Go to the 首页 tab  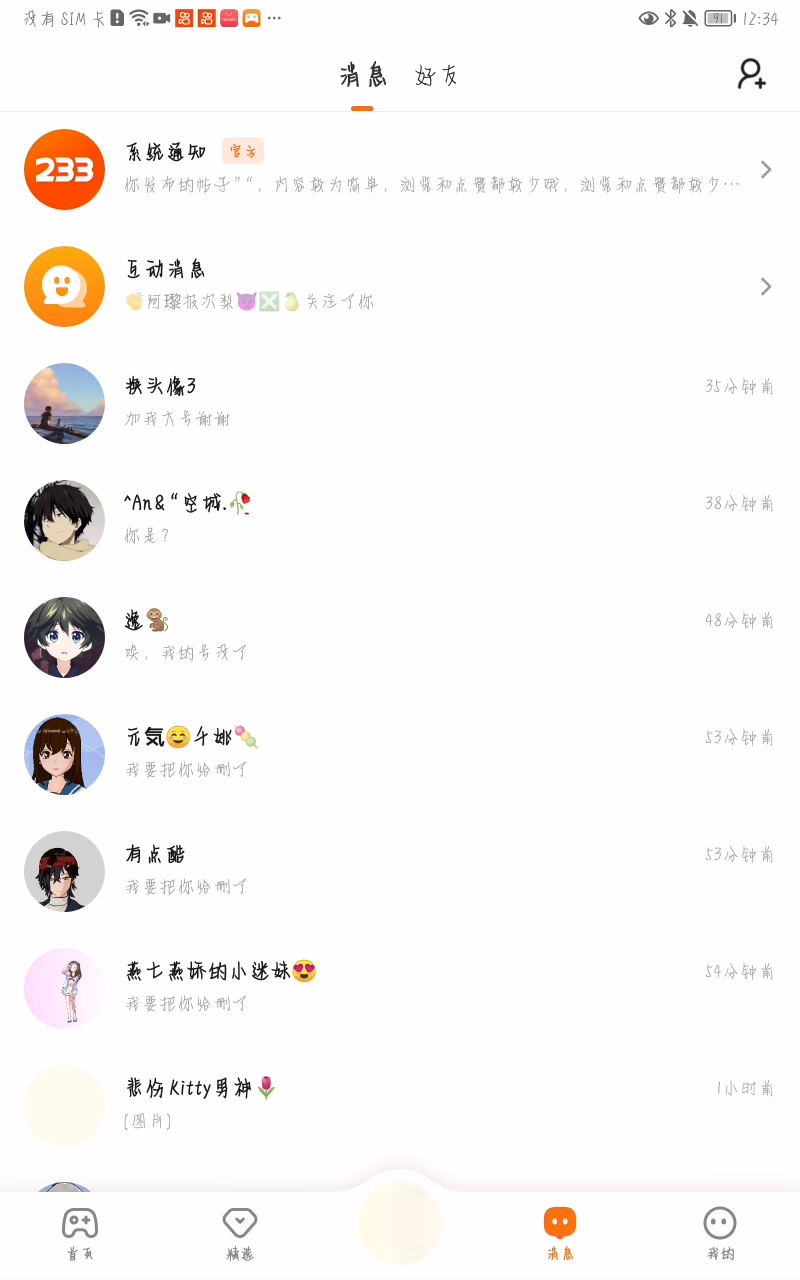80,1233
